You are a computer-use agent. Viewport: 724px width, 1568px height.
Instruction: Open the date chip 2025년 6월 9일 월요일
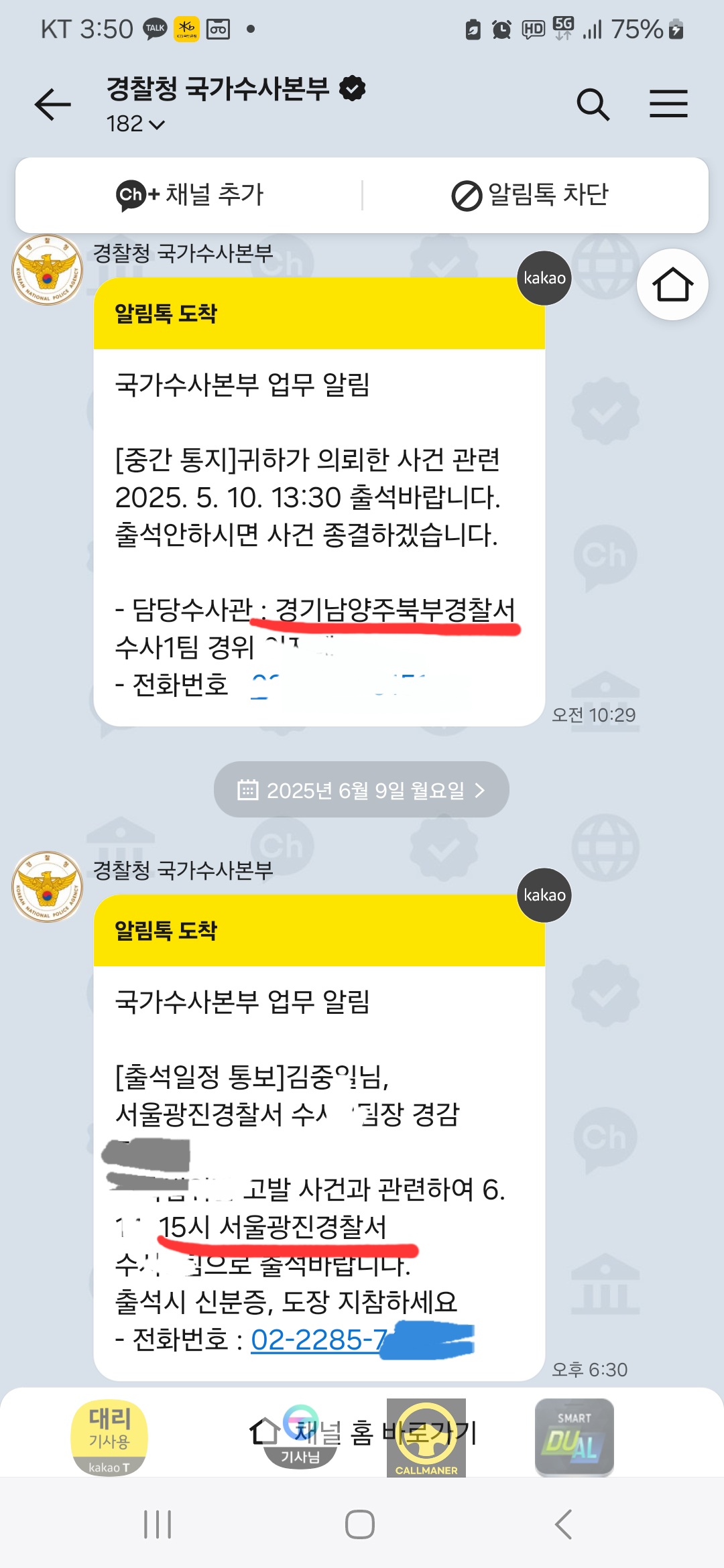point(361,790)
